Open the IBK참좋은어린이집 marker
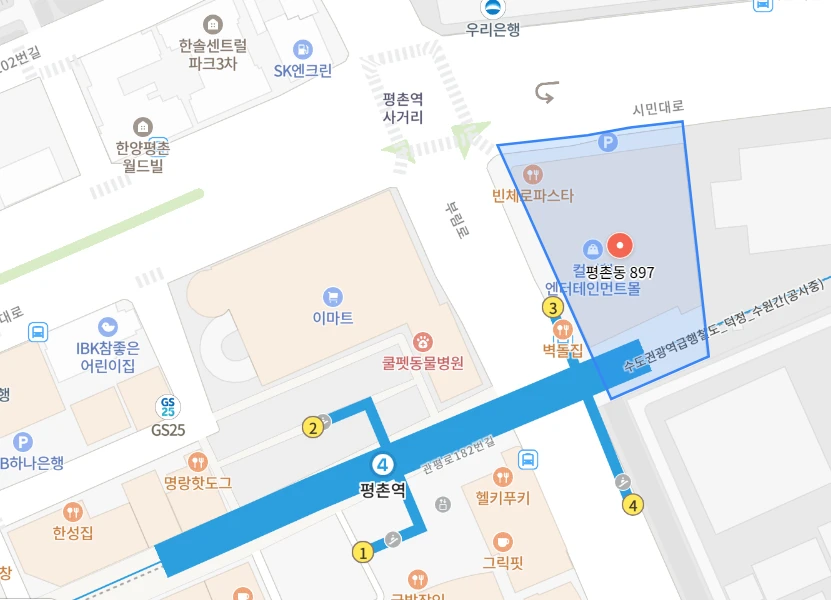The image size is (831, 600). (108, 326)
